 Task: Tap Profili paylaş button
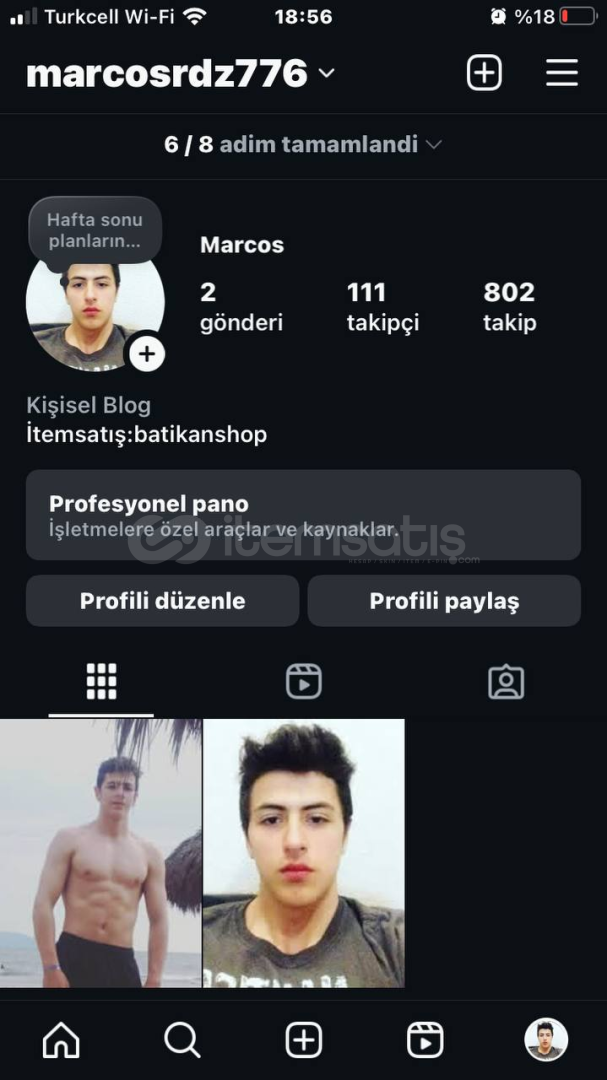pos(444,601)
